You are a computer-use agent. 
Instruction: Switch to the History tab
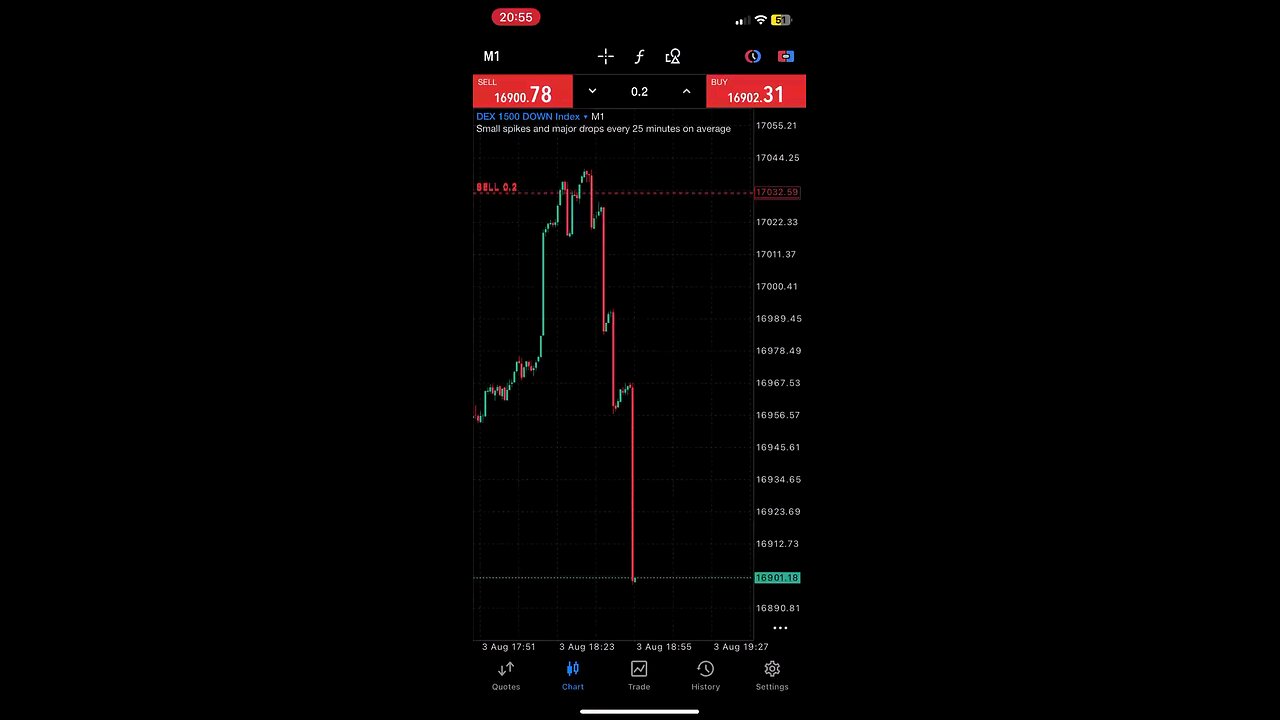coord(705,676)
